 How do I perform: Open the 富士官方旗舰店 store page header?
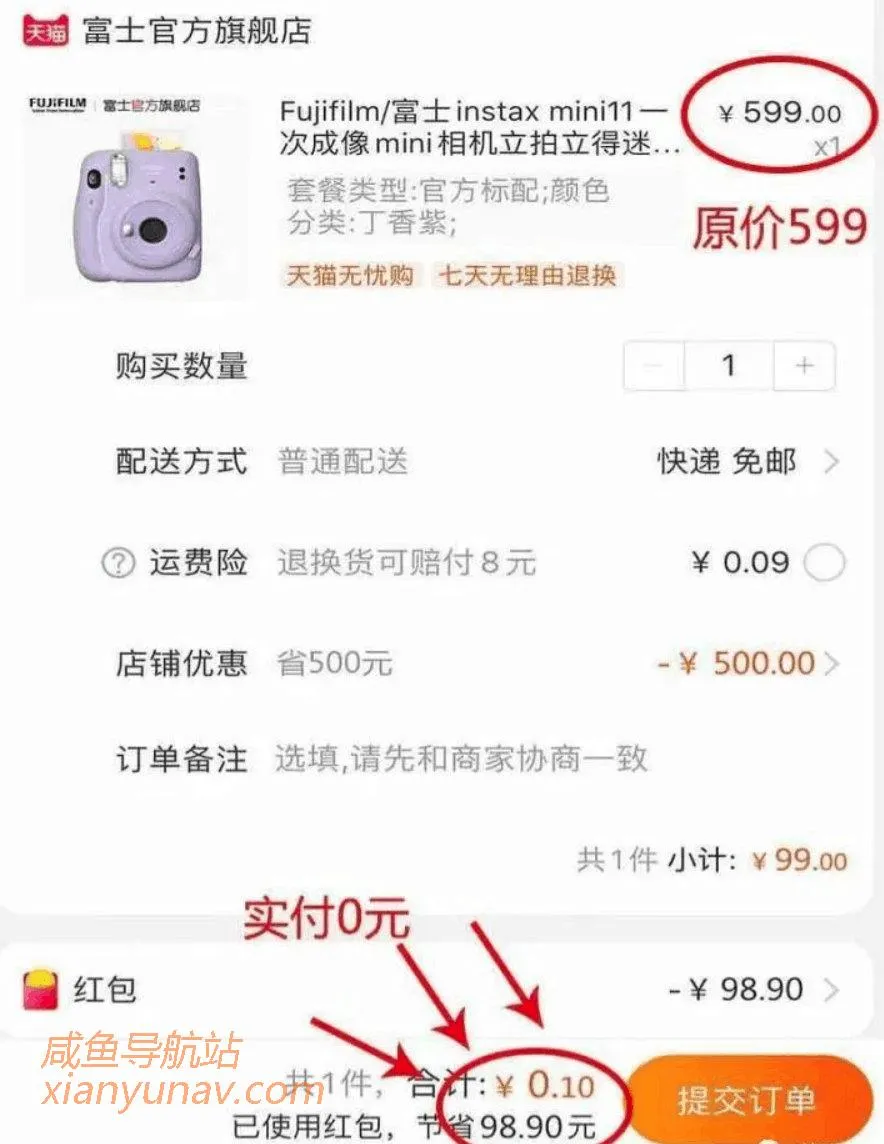click(195, 30)
